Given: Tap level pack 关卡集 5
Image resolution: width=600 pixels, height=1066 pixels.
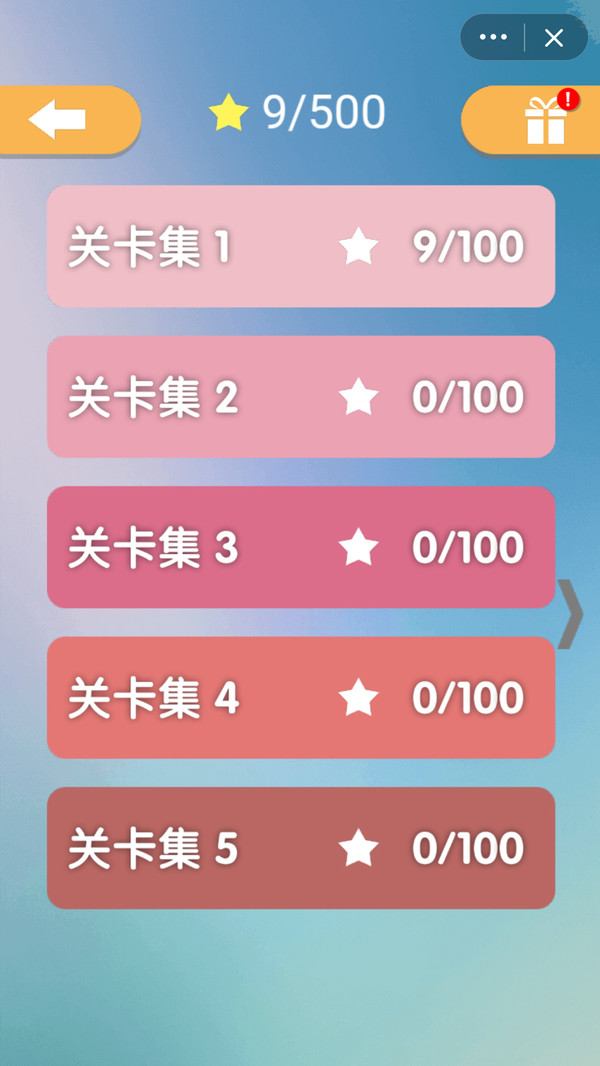Looking at the screenshot, I should point(300,848).
